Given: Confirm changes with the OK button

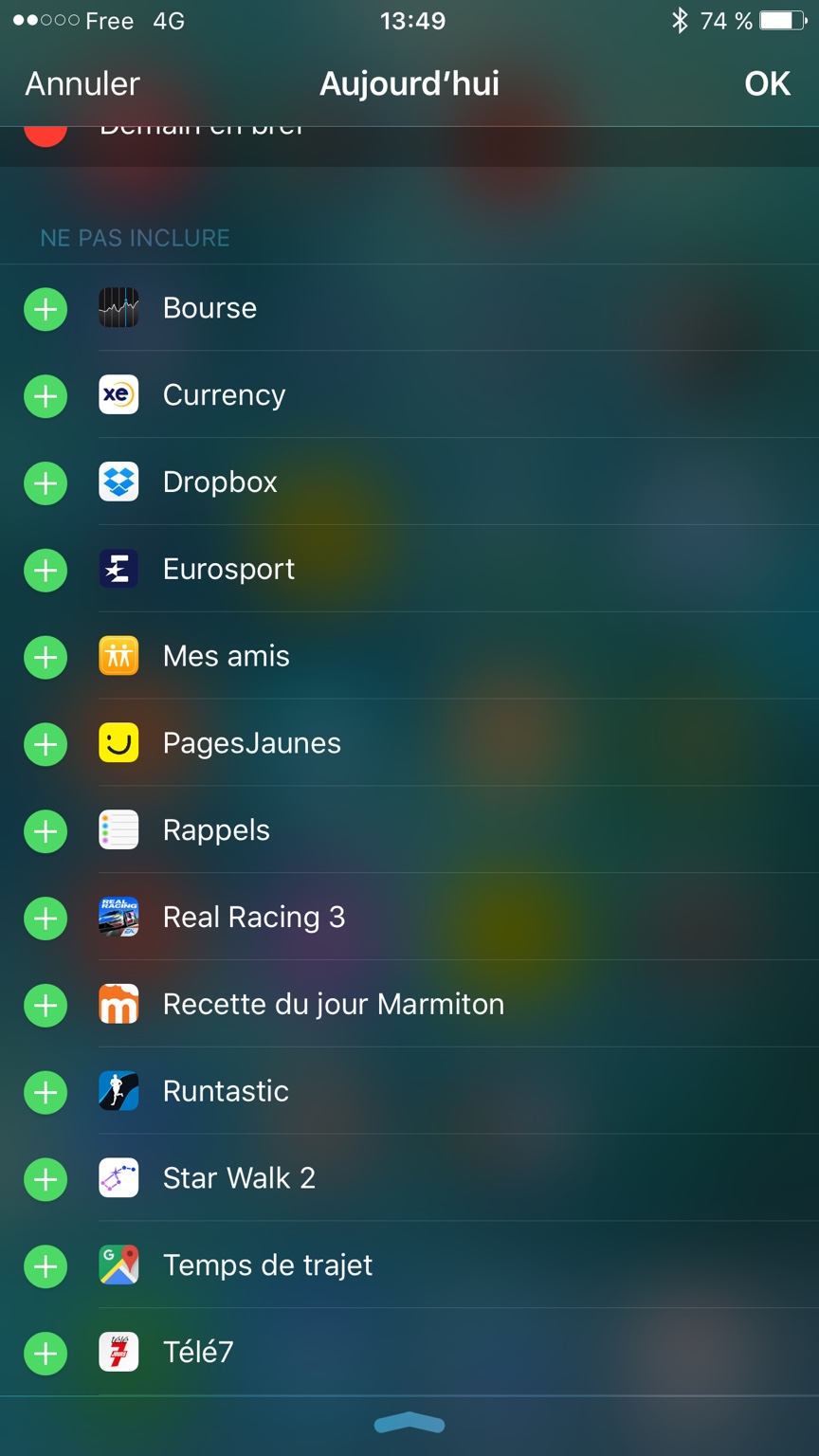Looking at the screenshot, I should coord(767,84).
